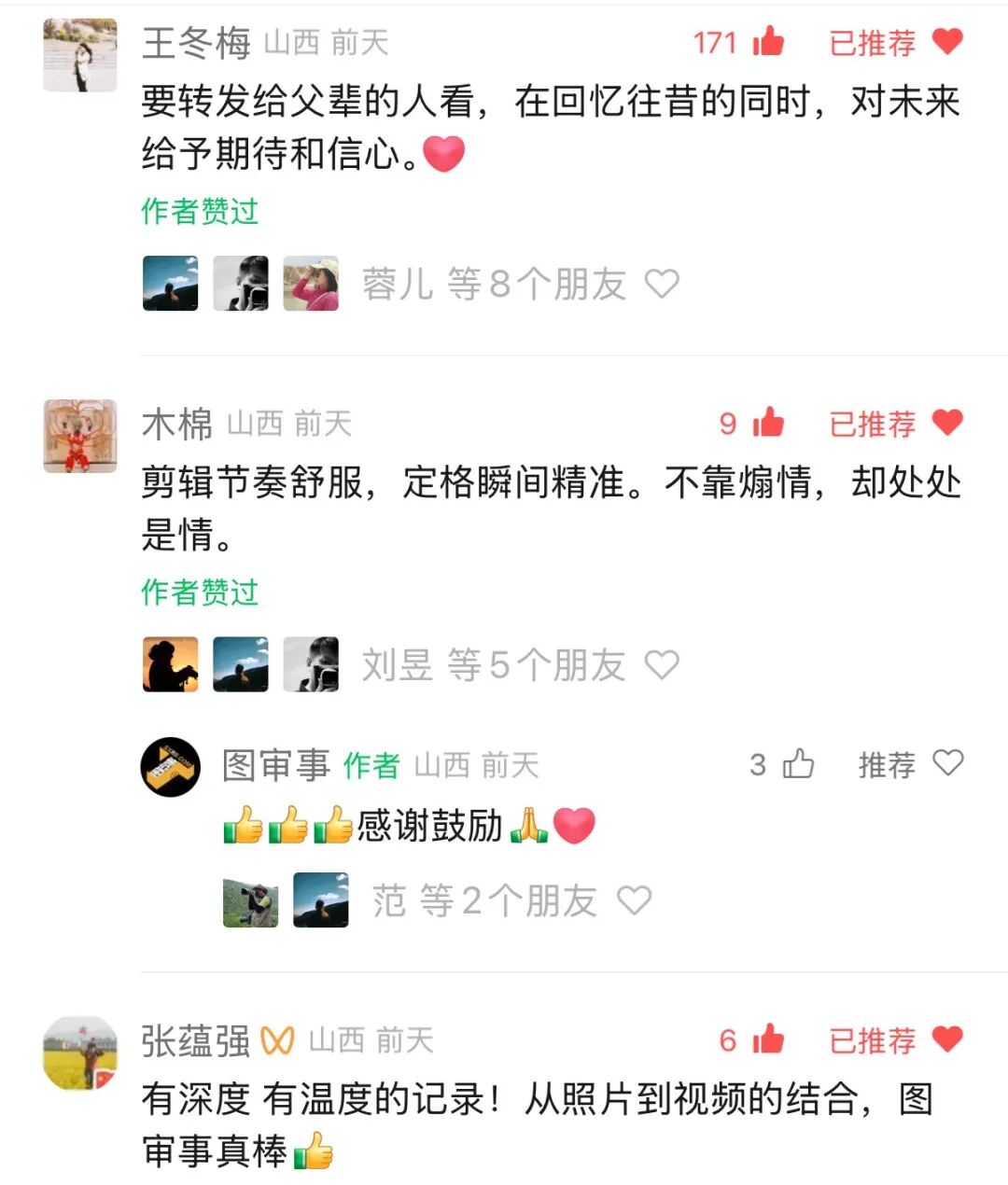The width and height of the screenshot is (1008, 1185).
Task: Open 王冬梅's username link
Action: (196, 43)
